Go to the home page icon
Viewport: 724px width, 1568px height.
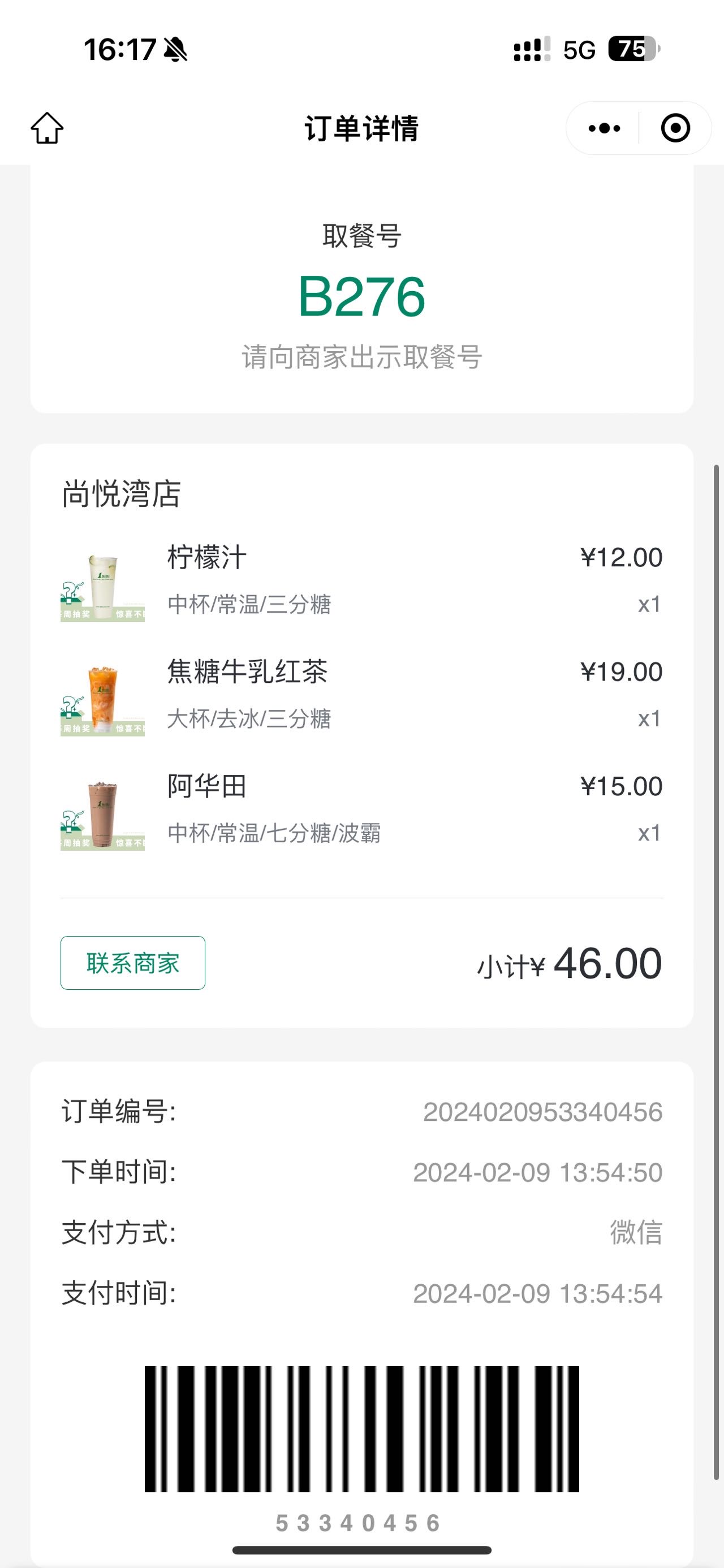[x=48, y=128]
